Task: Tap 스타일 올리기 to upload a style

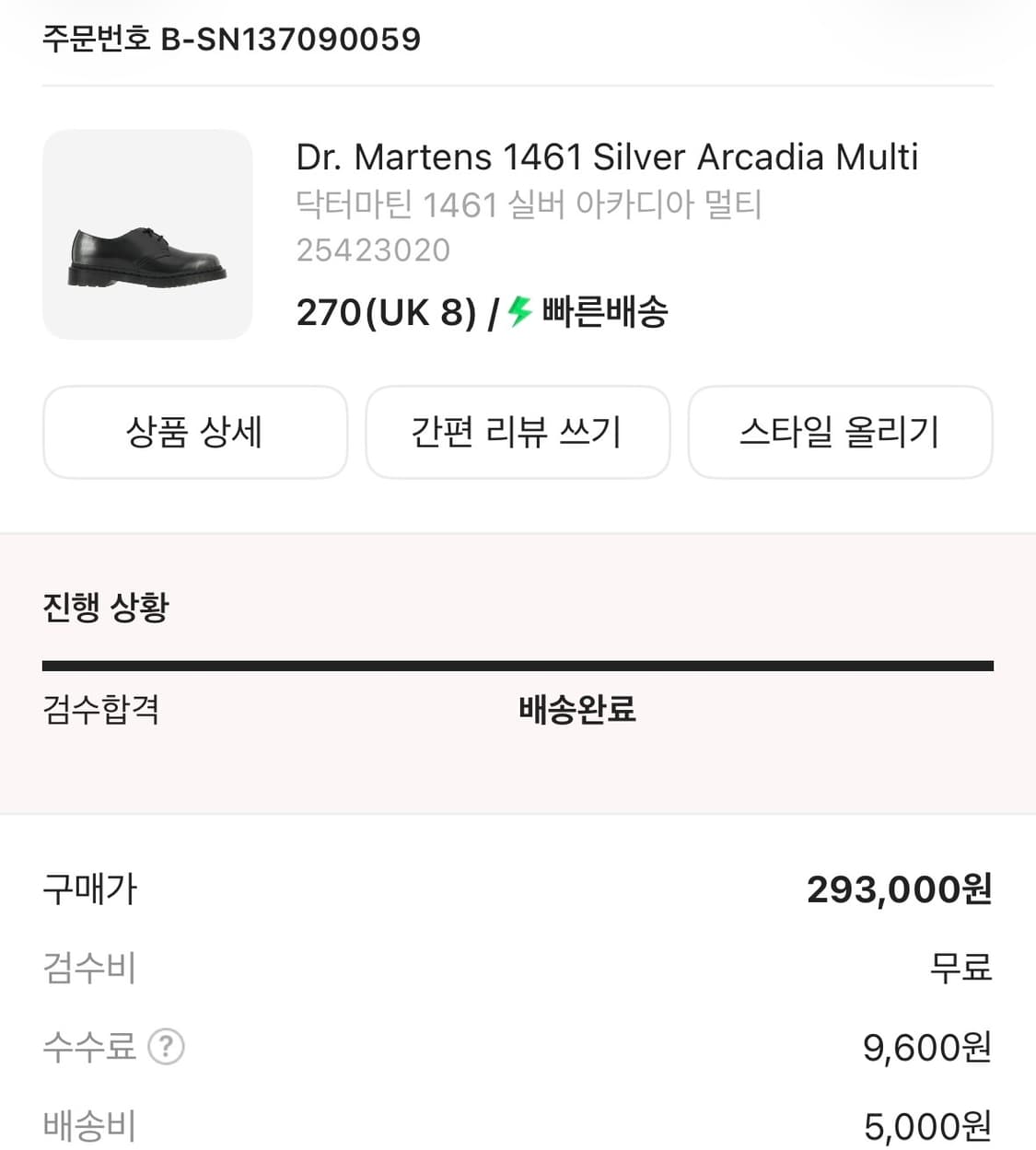Action: (841, 433)
